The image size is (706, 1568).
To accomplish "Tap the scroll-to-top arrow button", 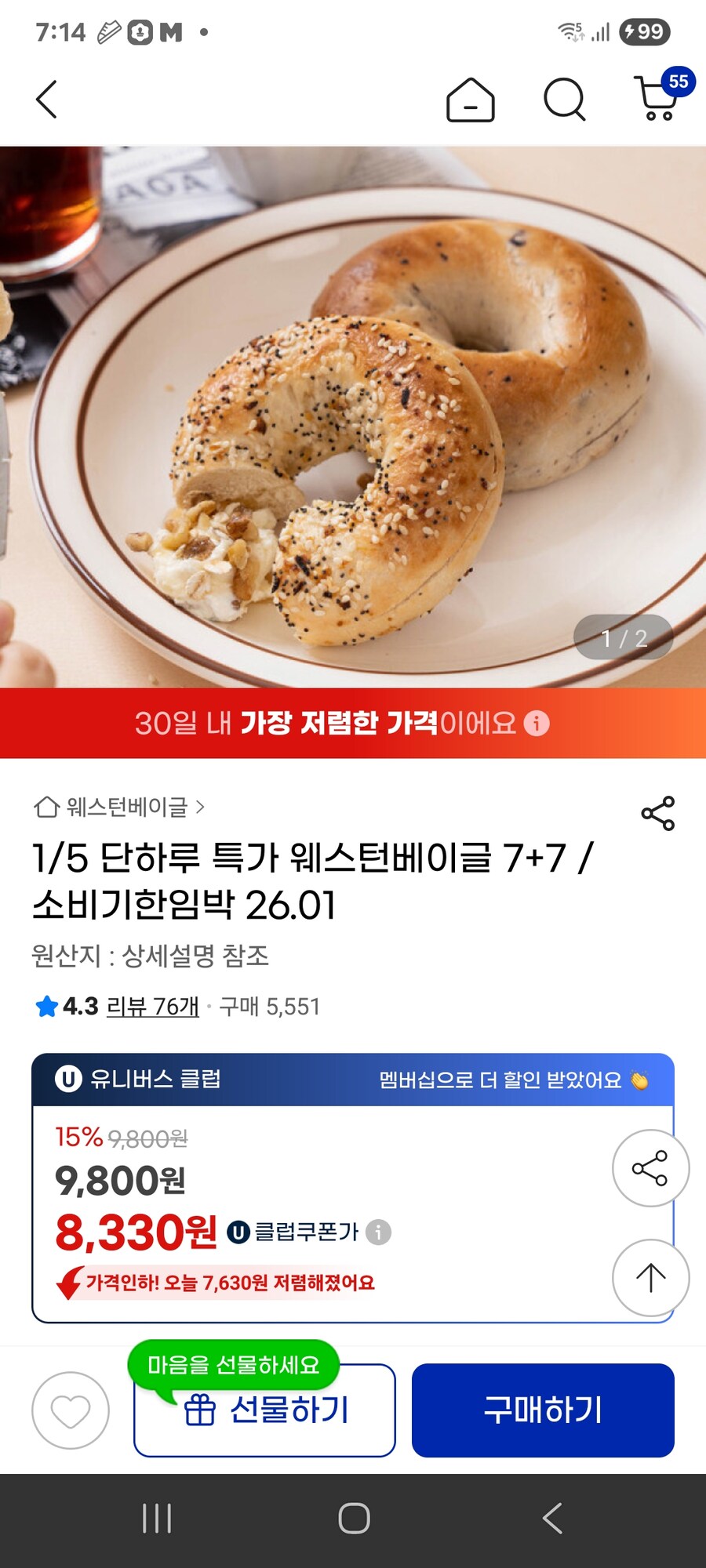I will coord(650,1276).
